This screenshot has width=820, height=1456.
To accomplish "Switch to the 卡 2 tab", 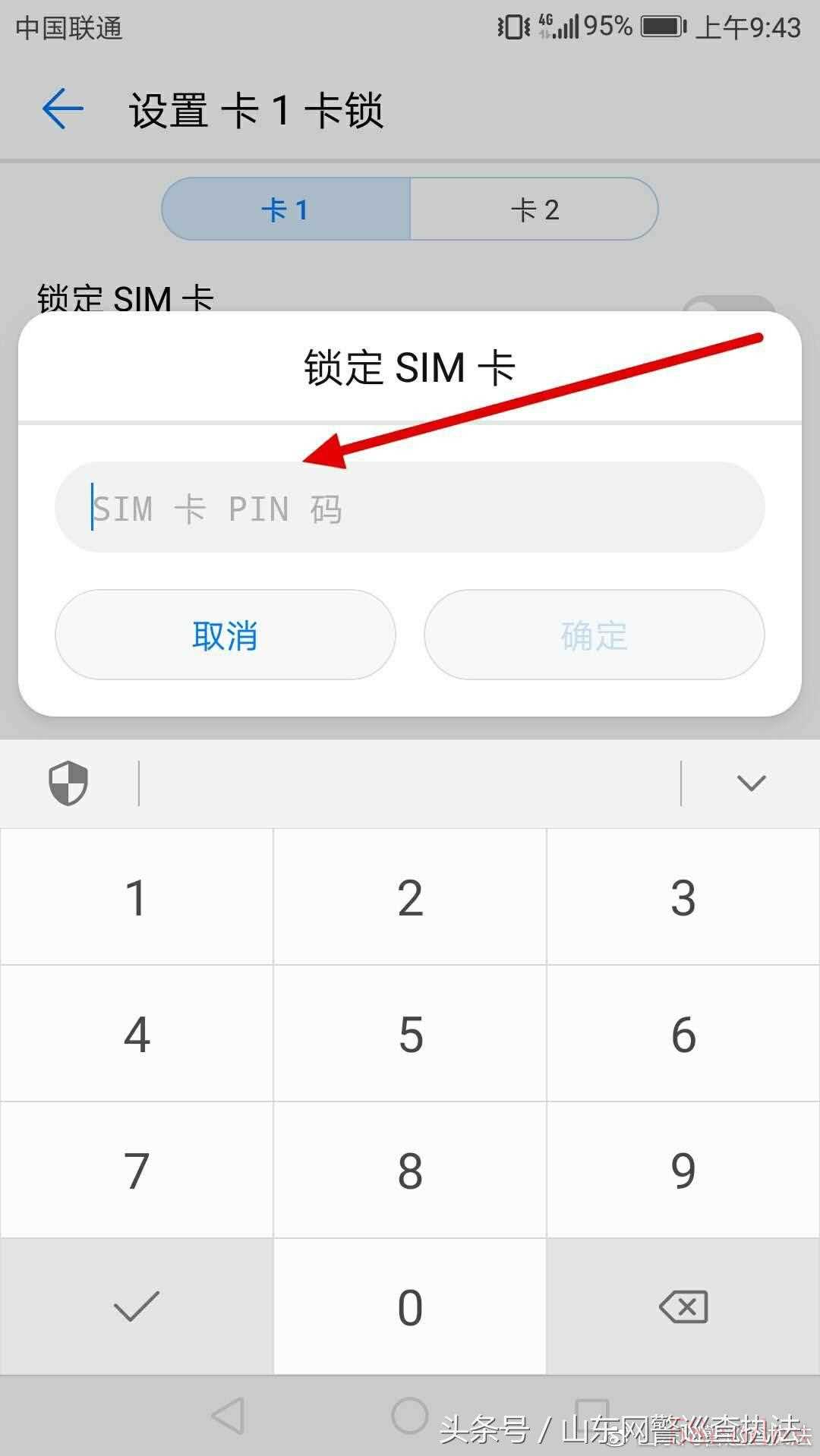I will (534, 209).
